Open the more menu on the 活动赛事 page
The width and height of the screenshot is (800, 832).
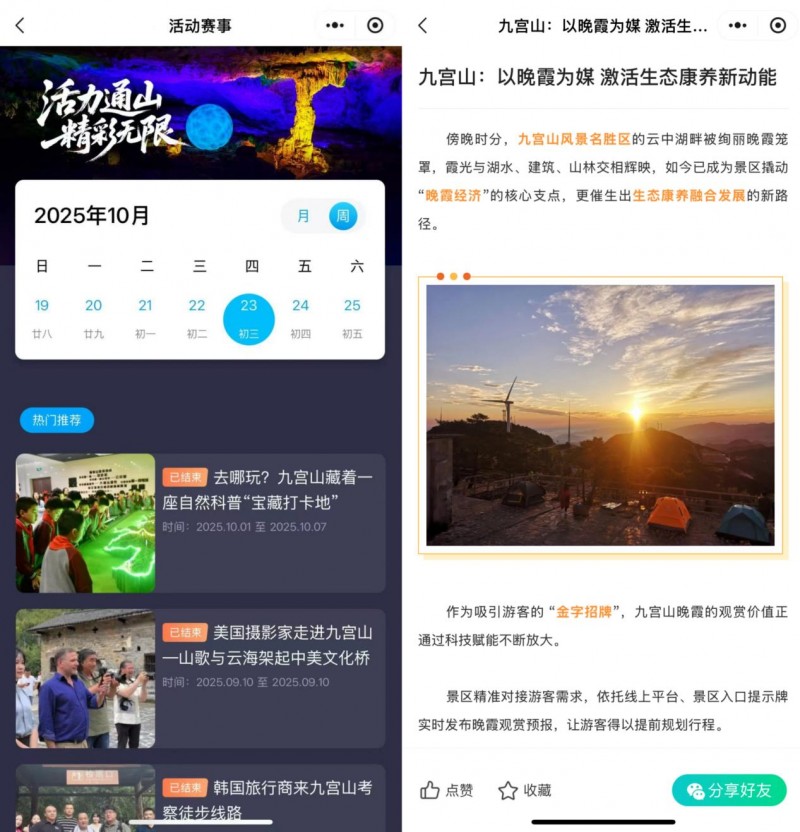[x=336, y=26]
